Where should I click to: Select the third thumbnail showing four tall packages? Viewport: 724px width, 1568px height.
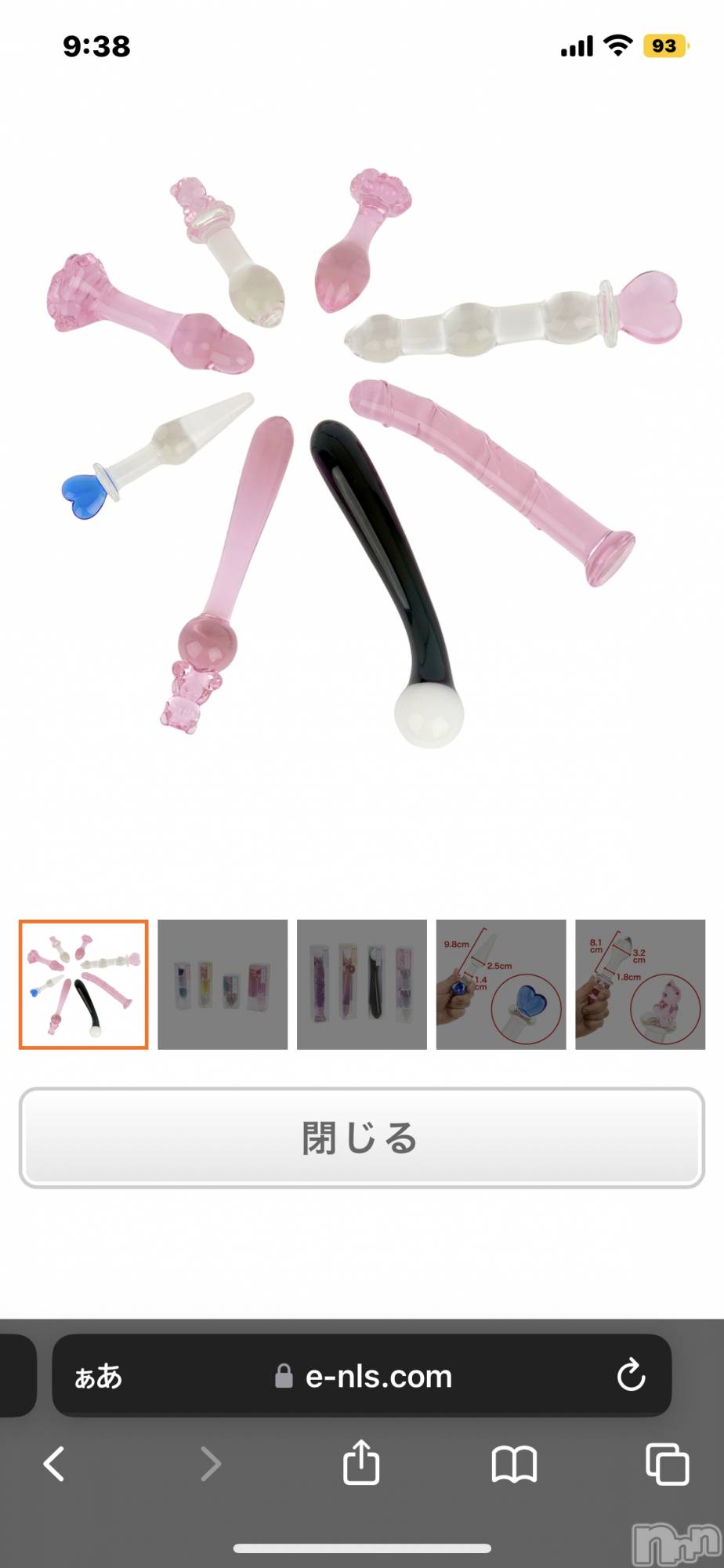pos(361,984)
